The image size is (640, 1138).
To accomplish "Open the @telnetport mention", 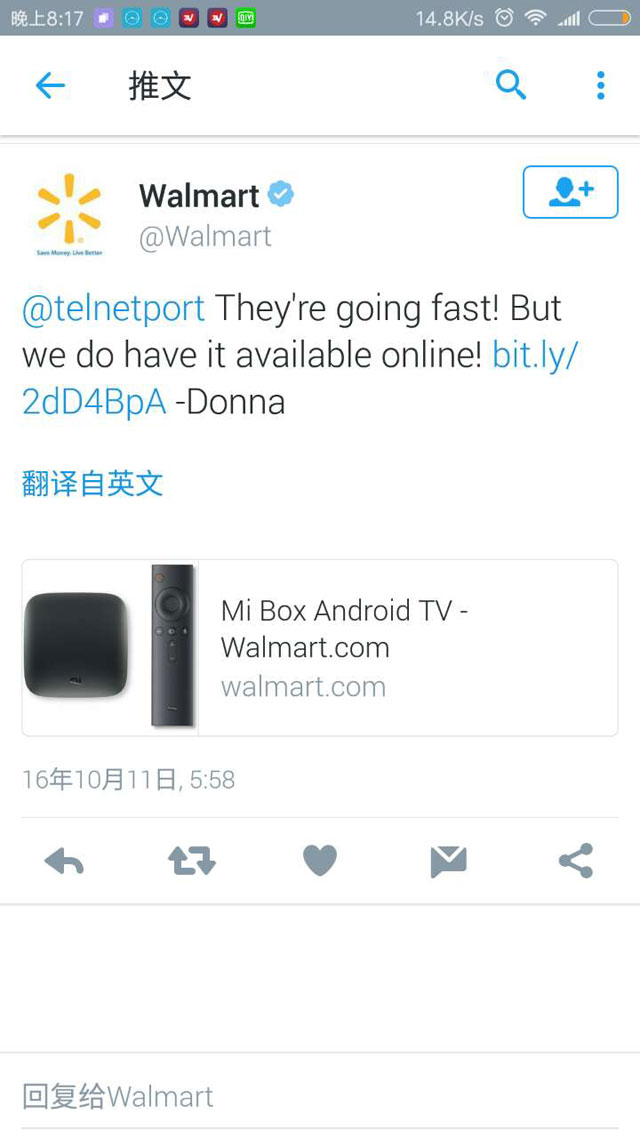I will (x=114, y=308).
